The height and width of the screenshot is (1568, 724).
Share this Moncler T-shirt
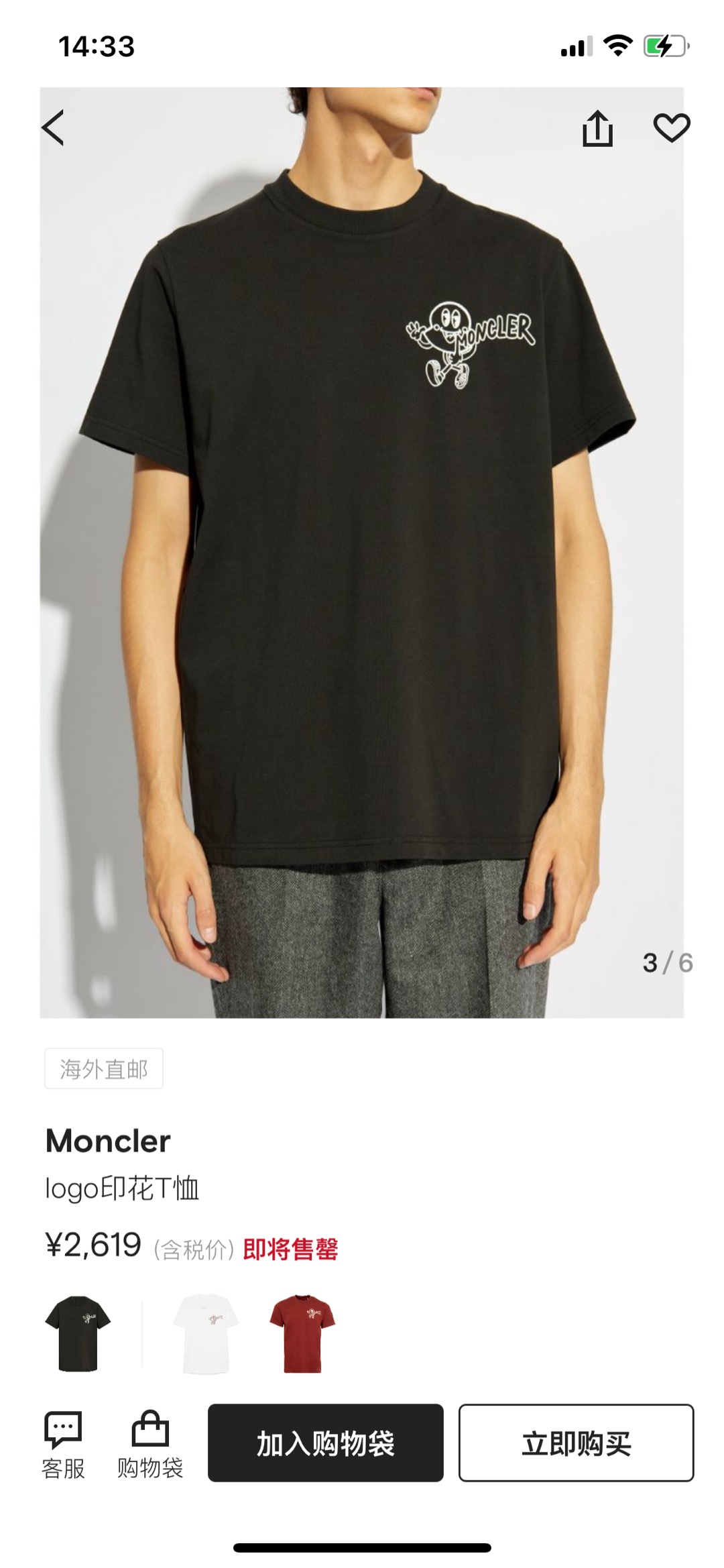click(x=597, y=128)
